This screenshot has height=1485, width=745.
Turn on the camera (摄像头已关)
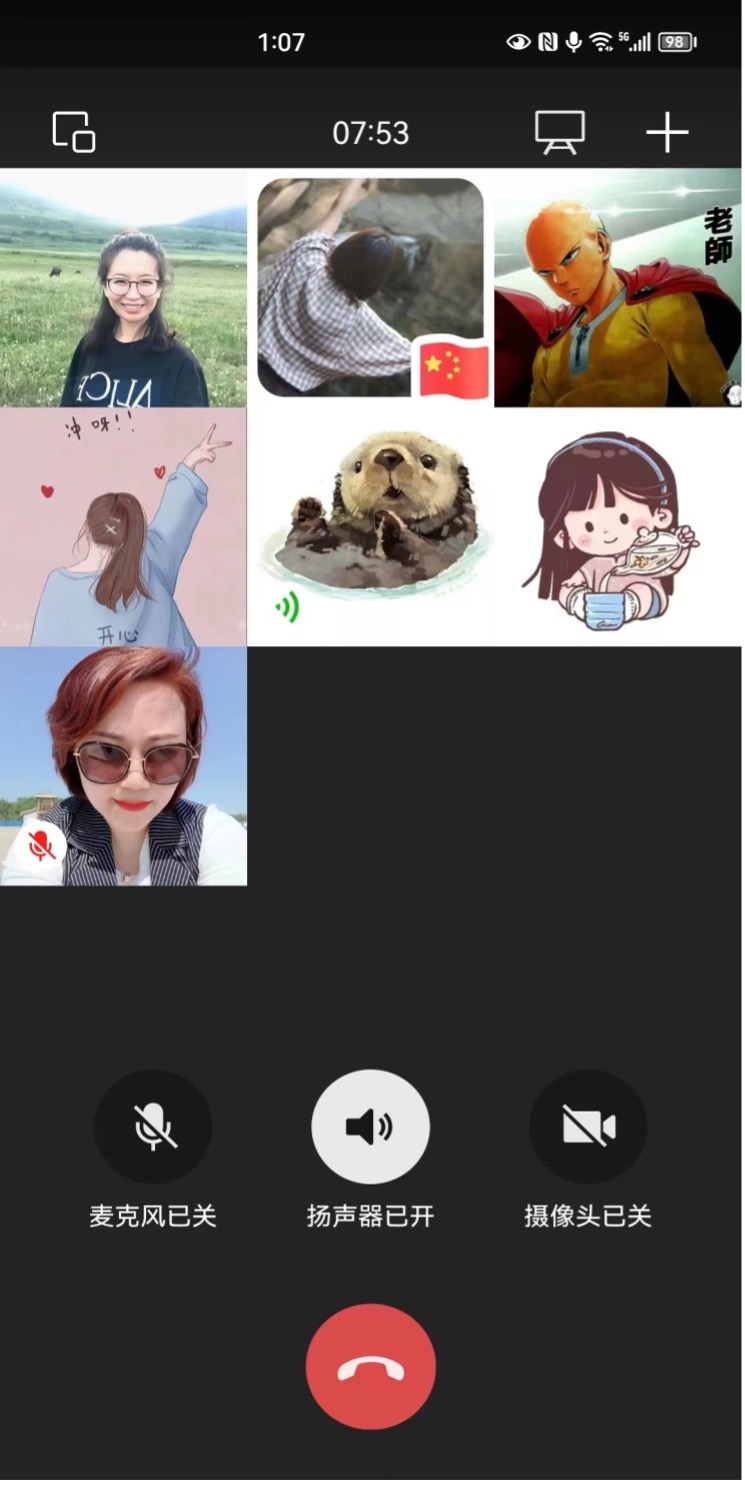(x=588, y=1127)
